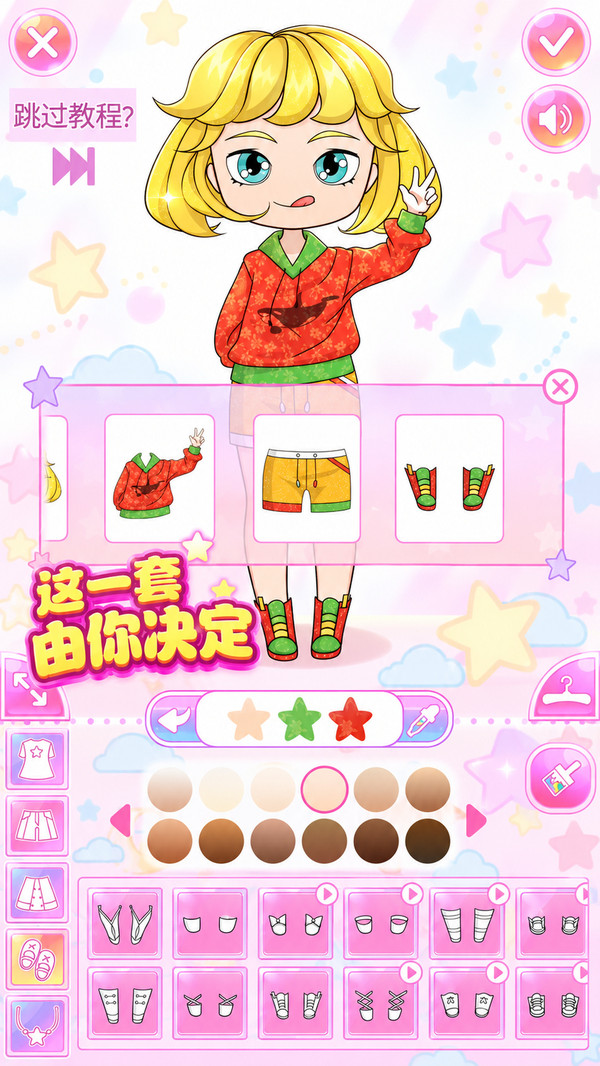Image resolution: width=600 pixels, height=1066 pixels.
Task: Mute the sound with the speaker button
Action: 556,119
